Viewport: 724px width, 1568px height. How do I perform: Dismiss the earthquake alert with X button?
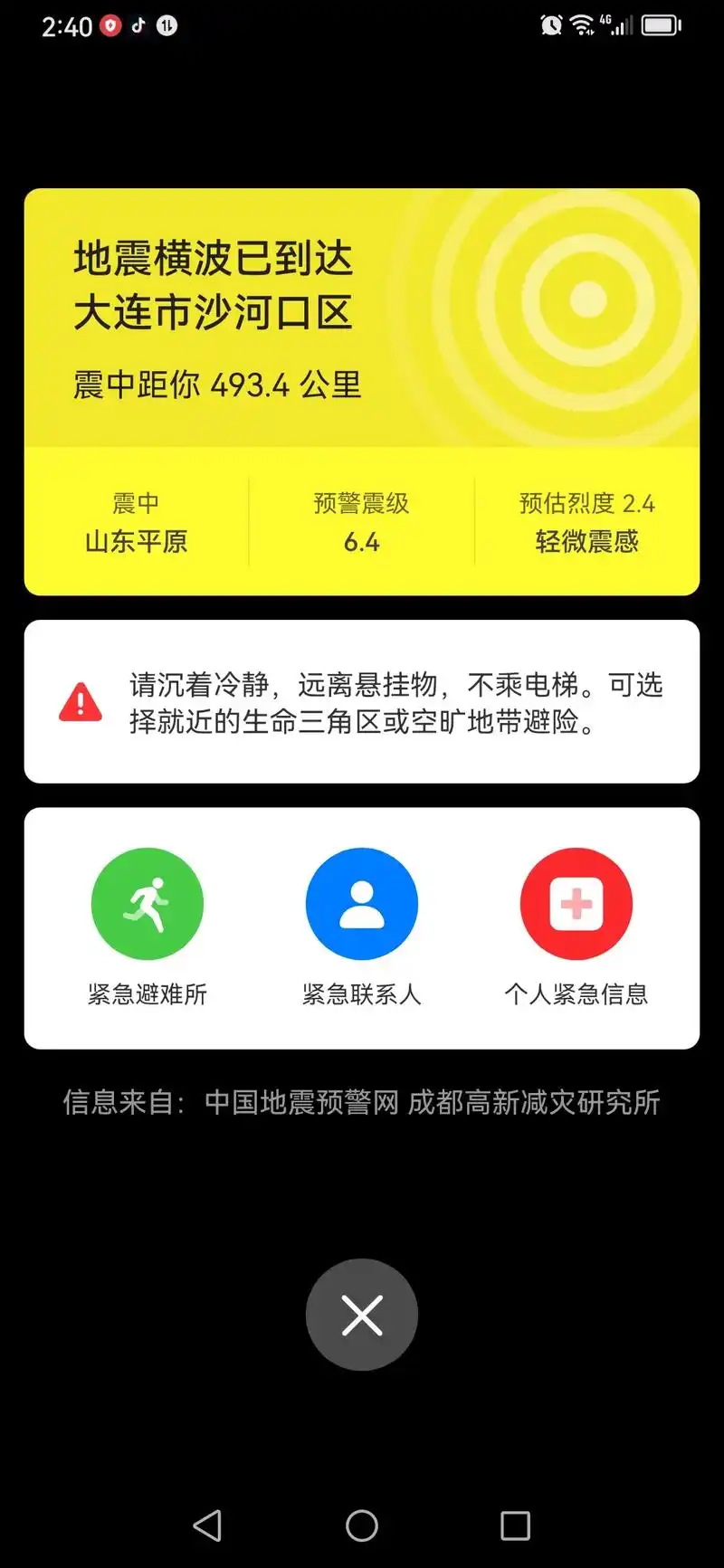click(362, 1314)
